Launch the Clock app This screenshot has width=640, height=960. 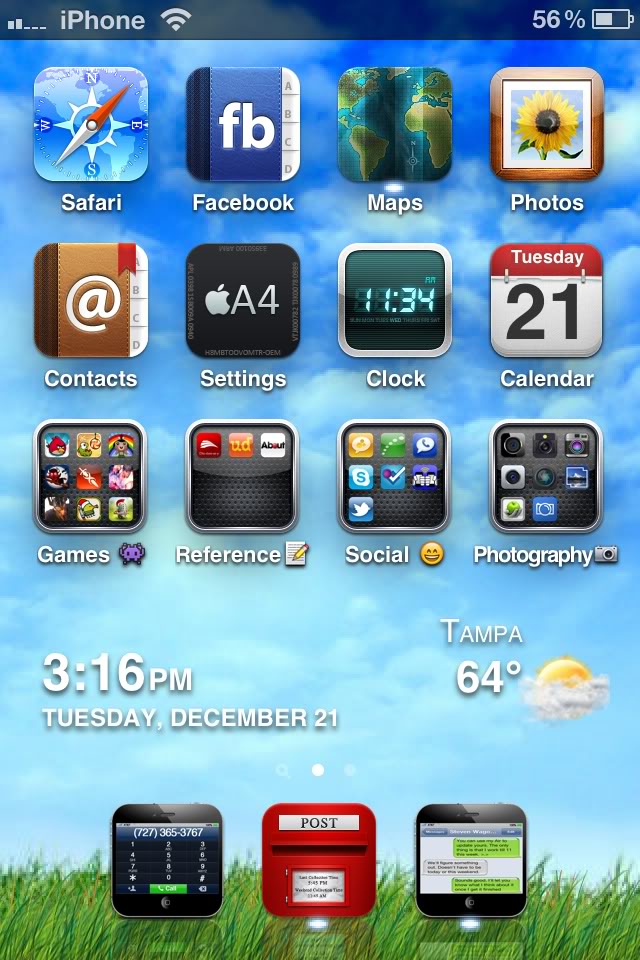tap(395, 300)
